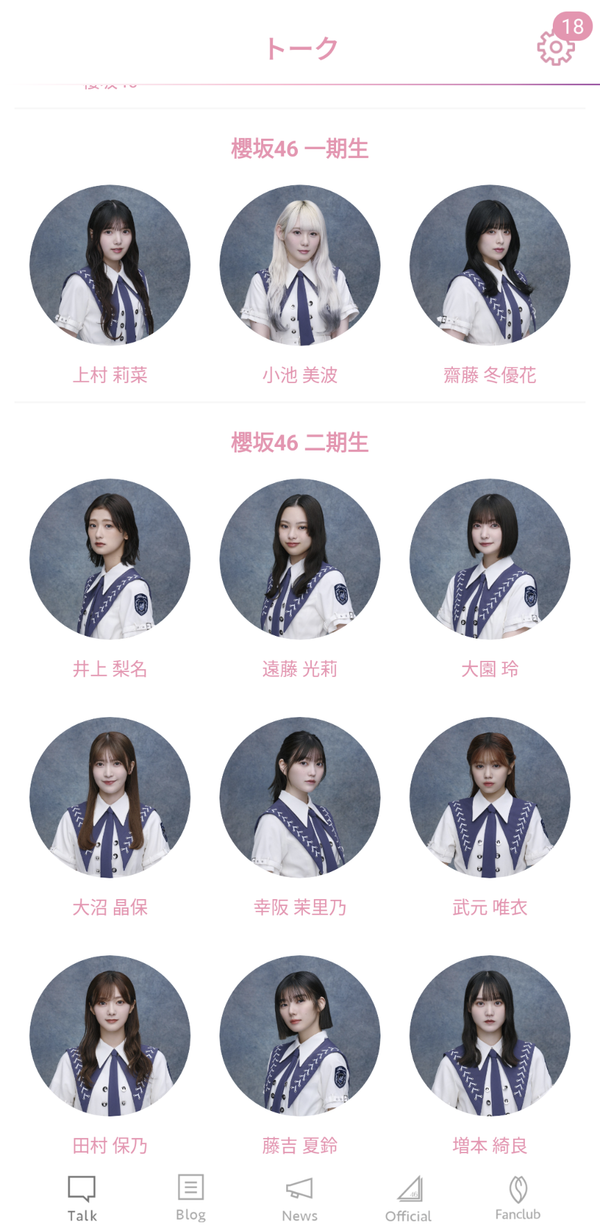
Task: Select the Talk tab
Action: pyautogui.click(x=82, y=1198)
